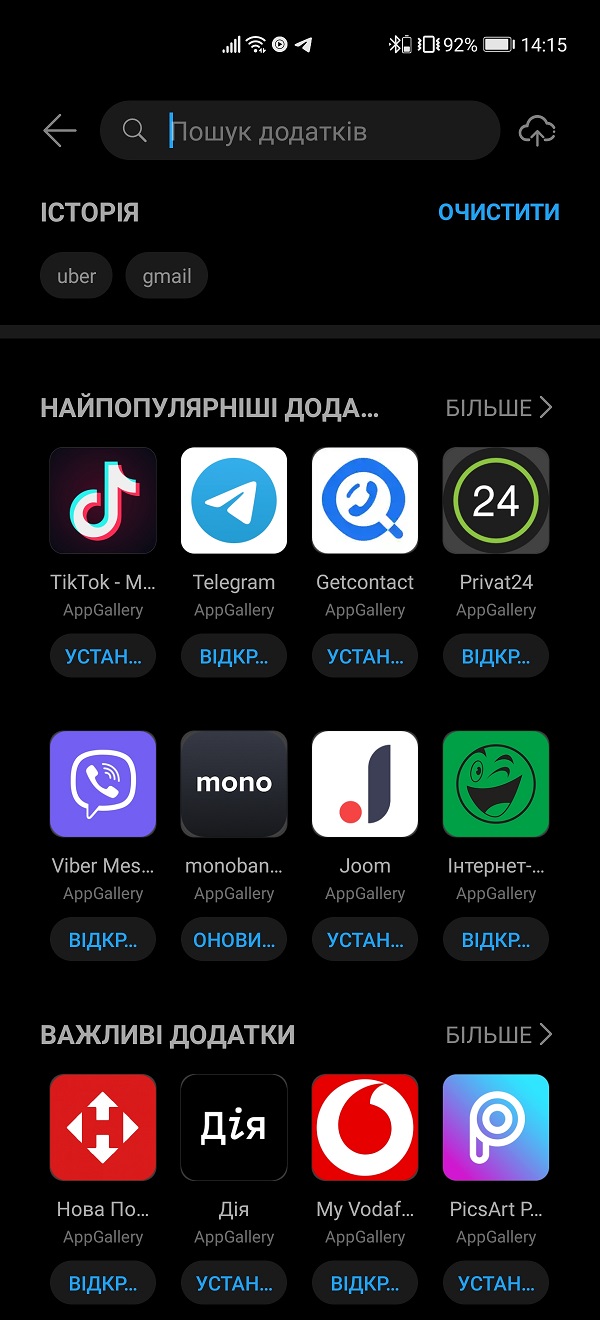This screenshot has height=1320, width=600.
Task: Update monobank using ОНОВИ... button
Action: (234, 940)
